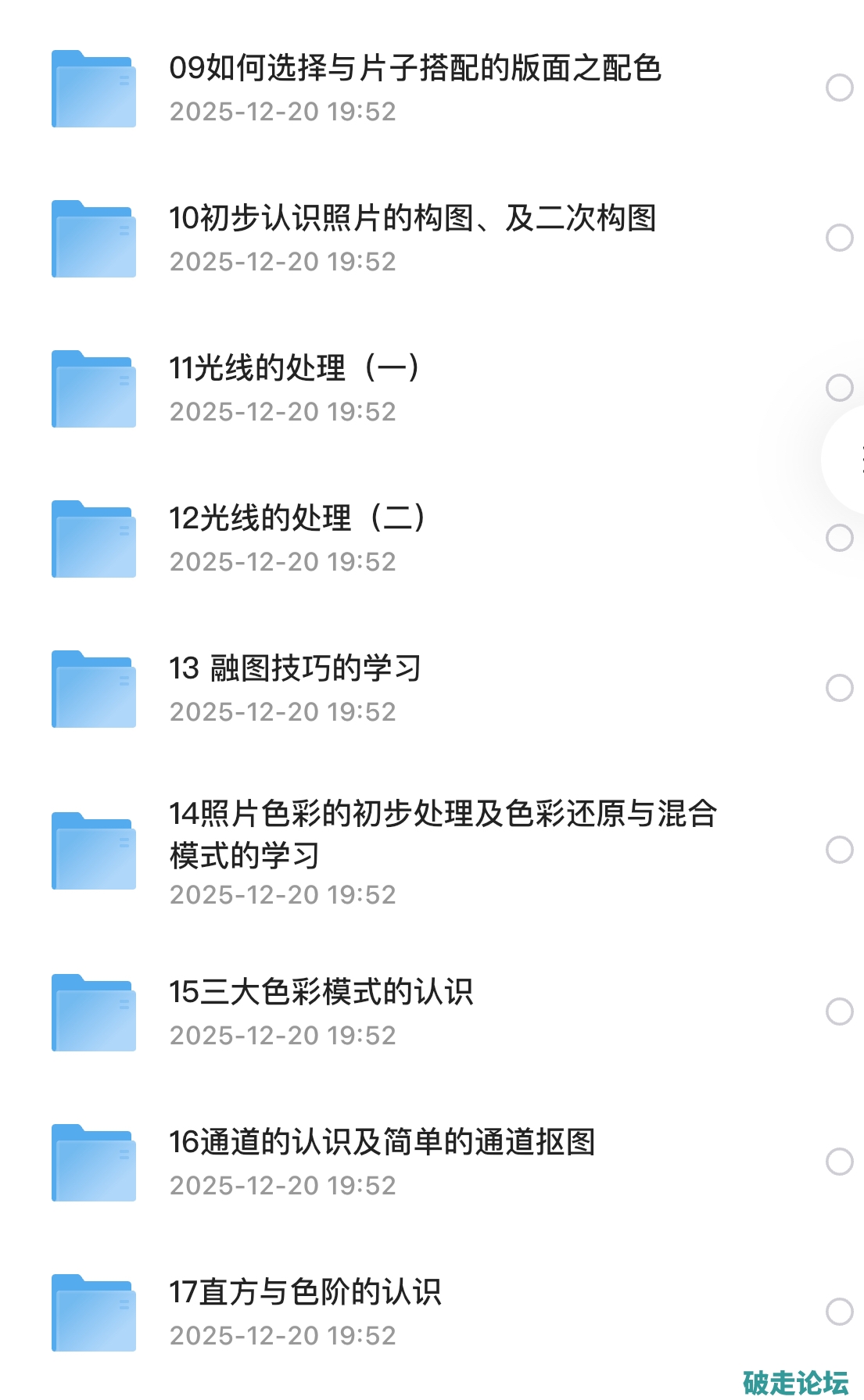864x1400 pixels.
Task: Open folder 11光线的处理（一）
Action: (x=295, y=369)
